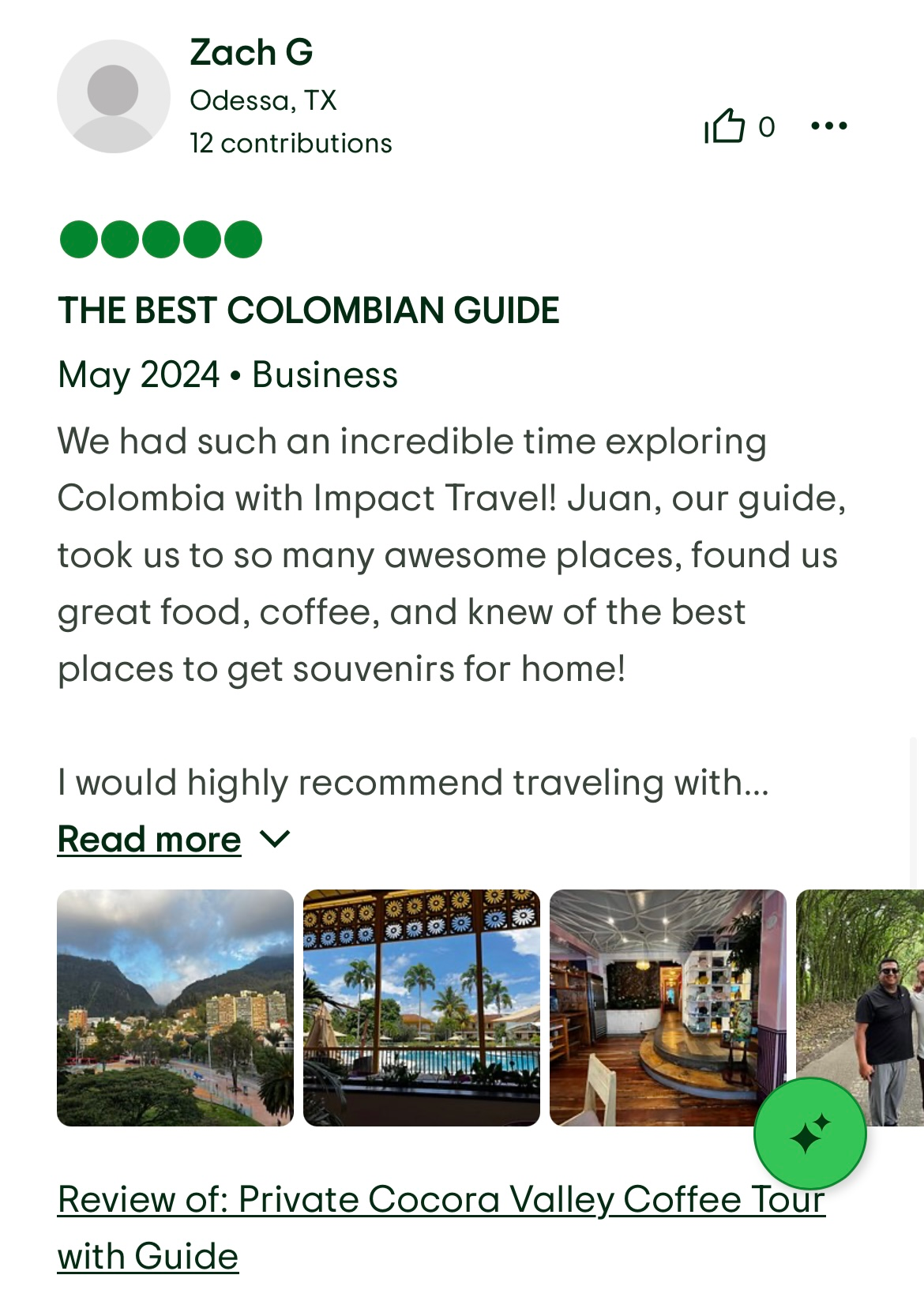Open the three-dot overflow menu for this review

tap(828, 126)
